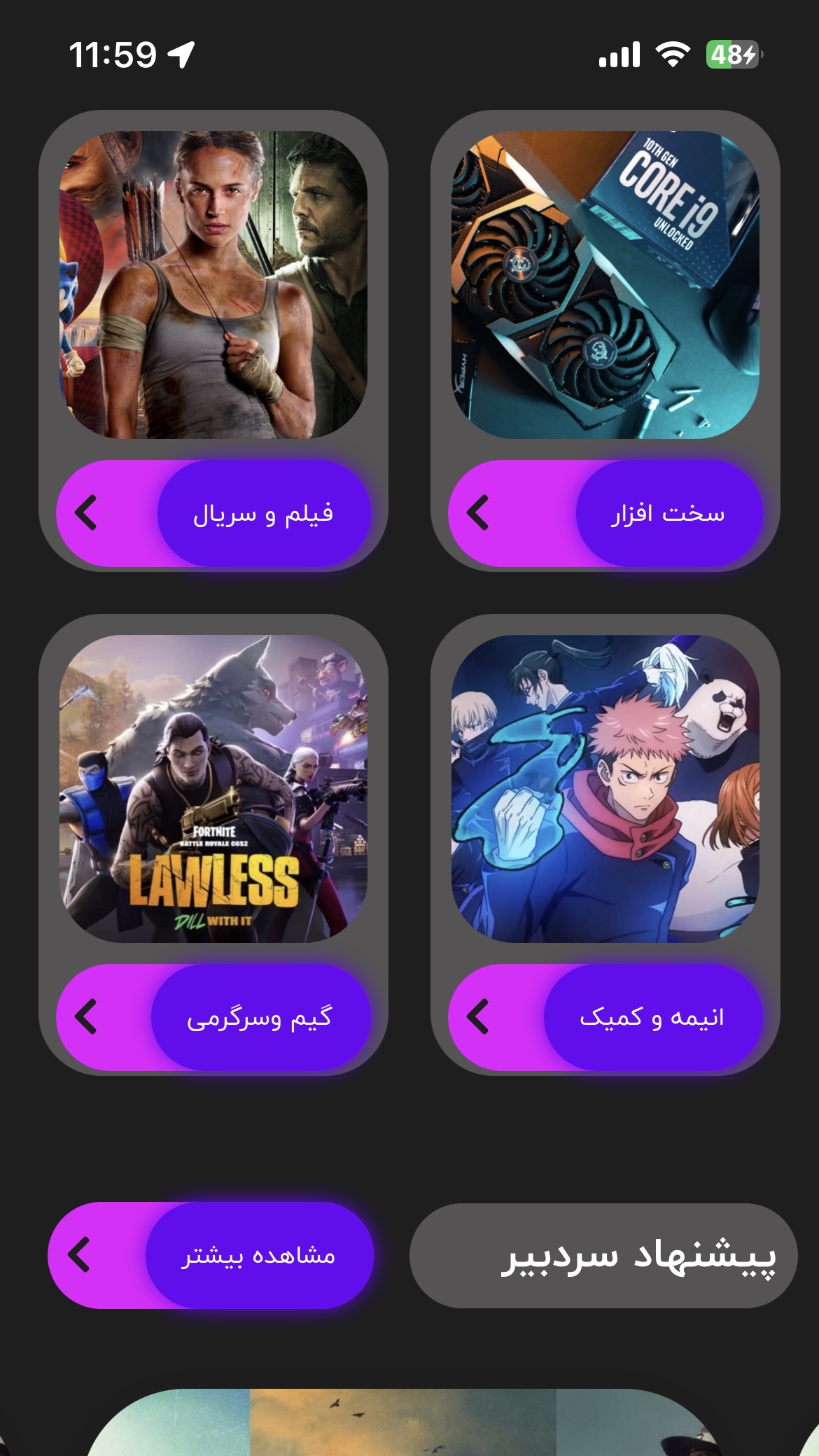Open the Jujutsu Kaisen anime image tile

click(x=605, y=789)
